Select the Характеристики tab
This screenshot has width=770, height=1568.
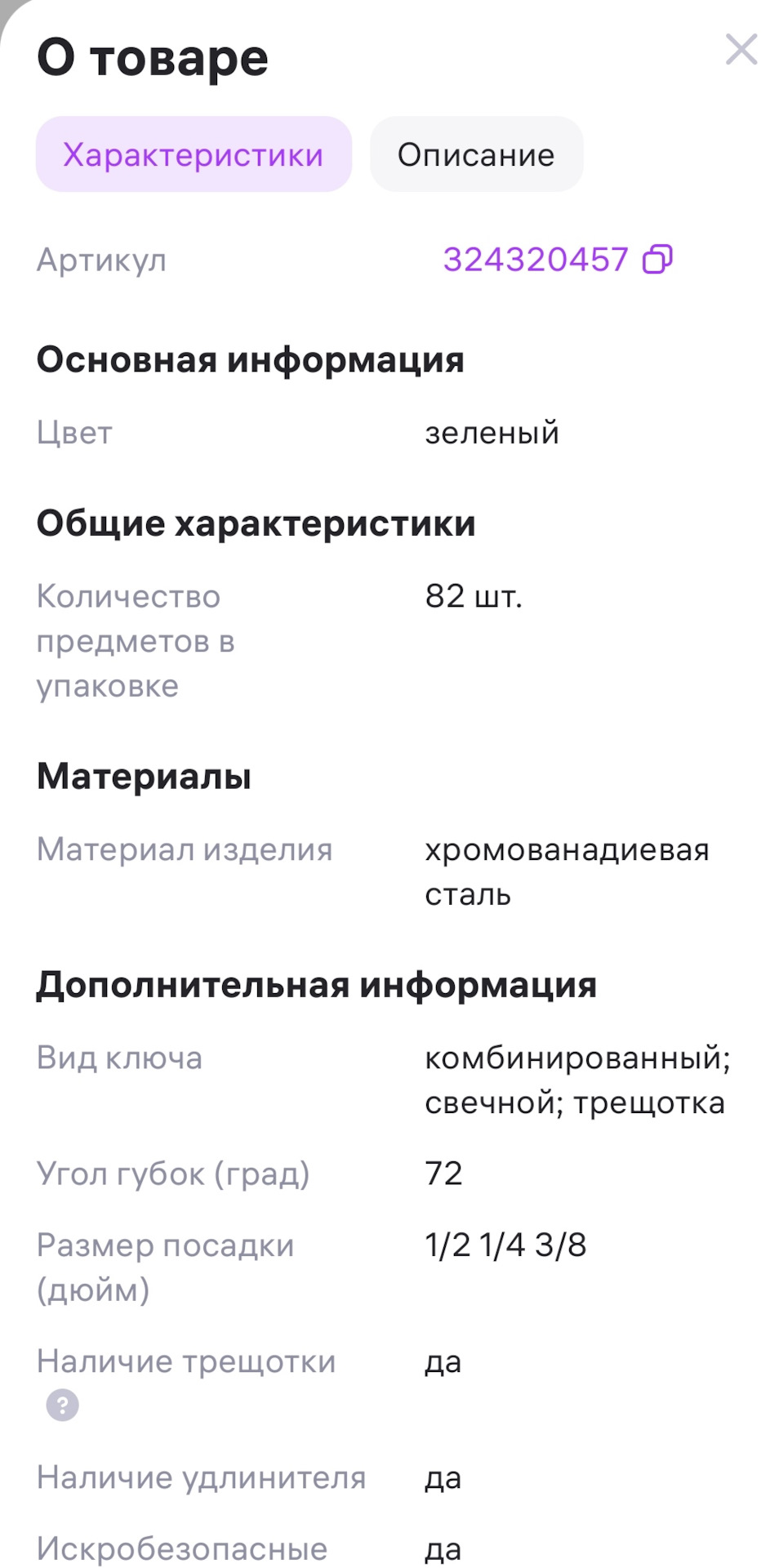pos(194,154)
